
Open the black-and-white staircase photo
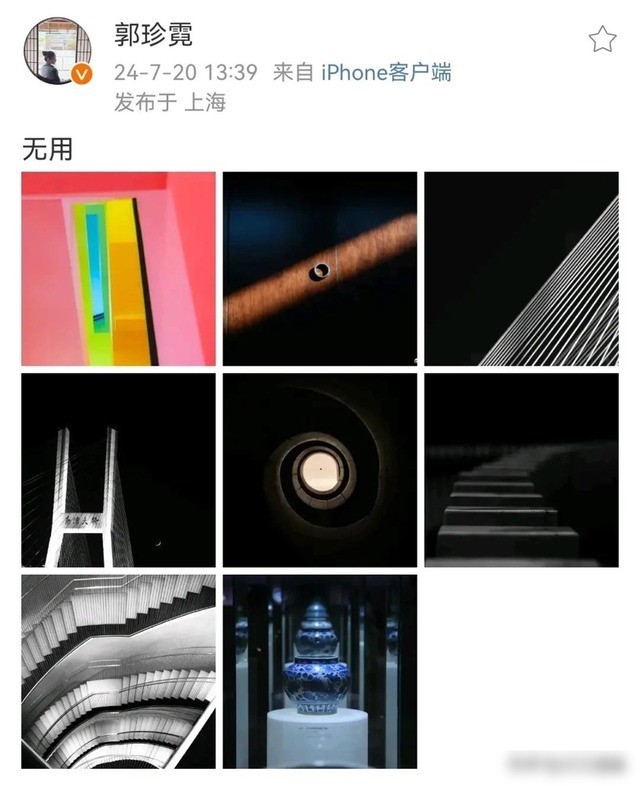(118, 672)
